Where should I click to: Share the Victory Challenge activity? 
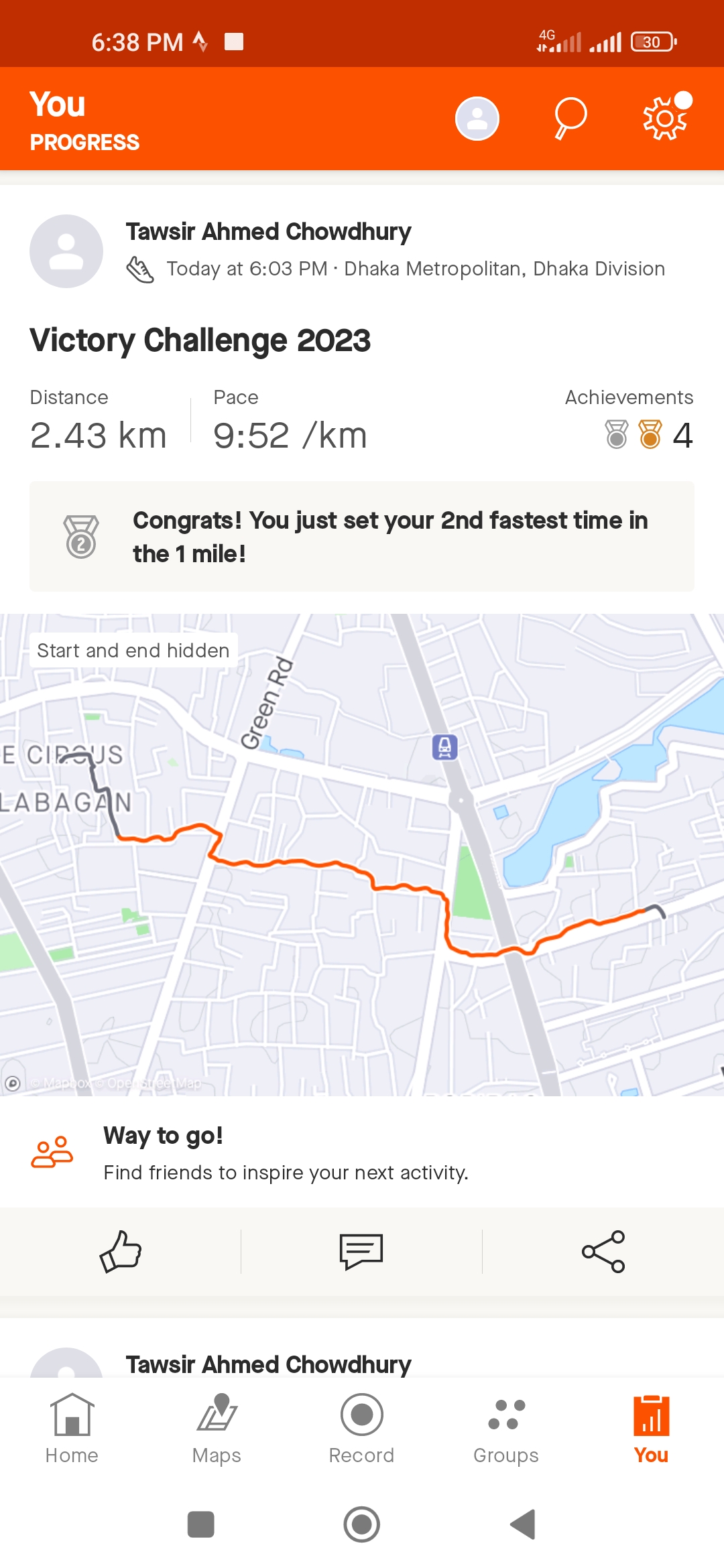click(x=603, y=1251)
